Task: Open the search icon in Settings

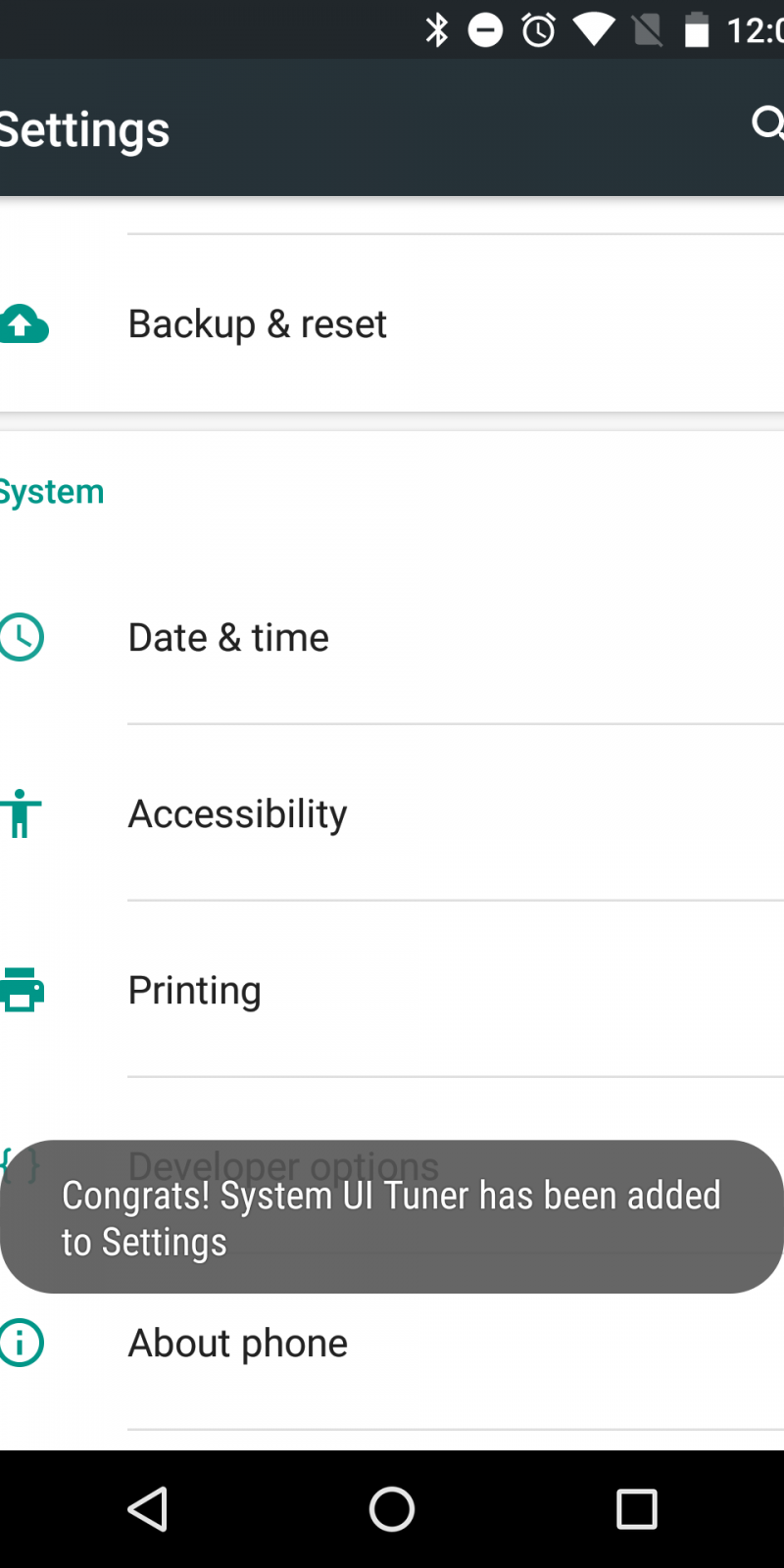Action: 767,124
